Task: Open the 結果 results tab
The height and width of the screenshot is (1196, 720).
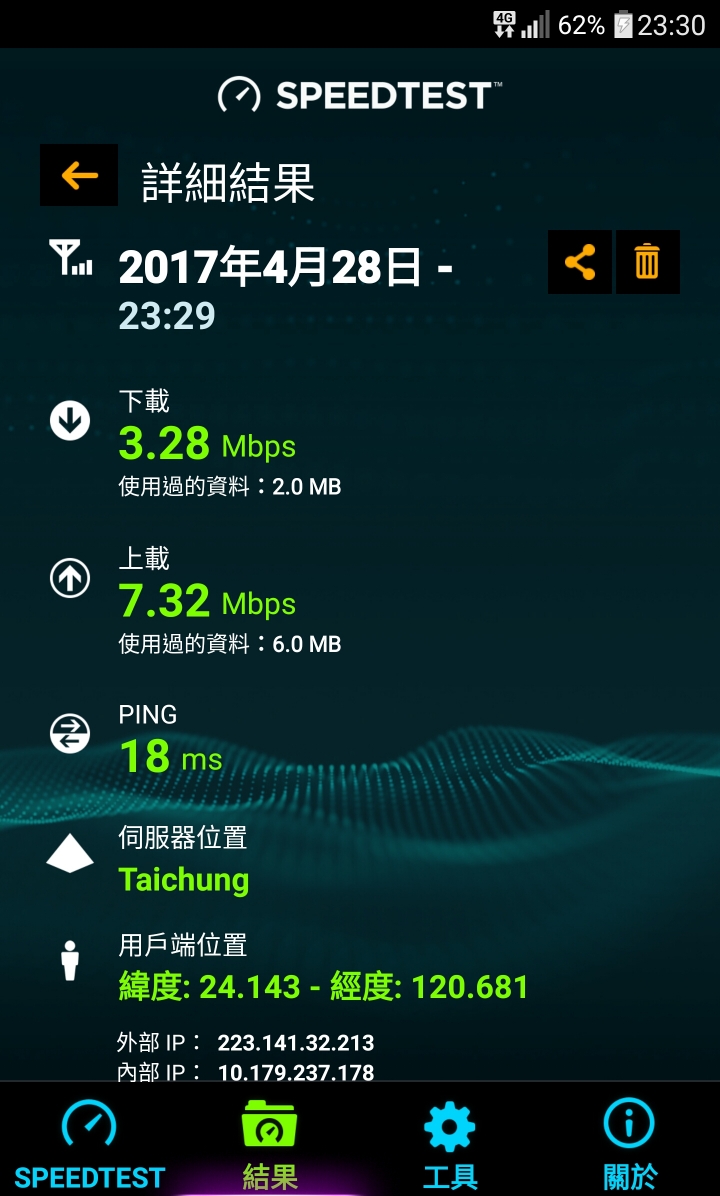Action: (x=270, y=1141)
